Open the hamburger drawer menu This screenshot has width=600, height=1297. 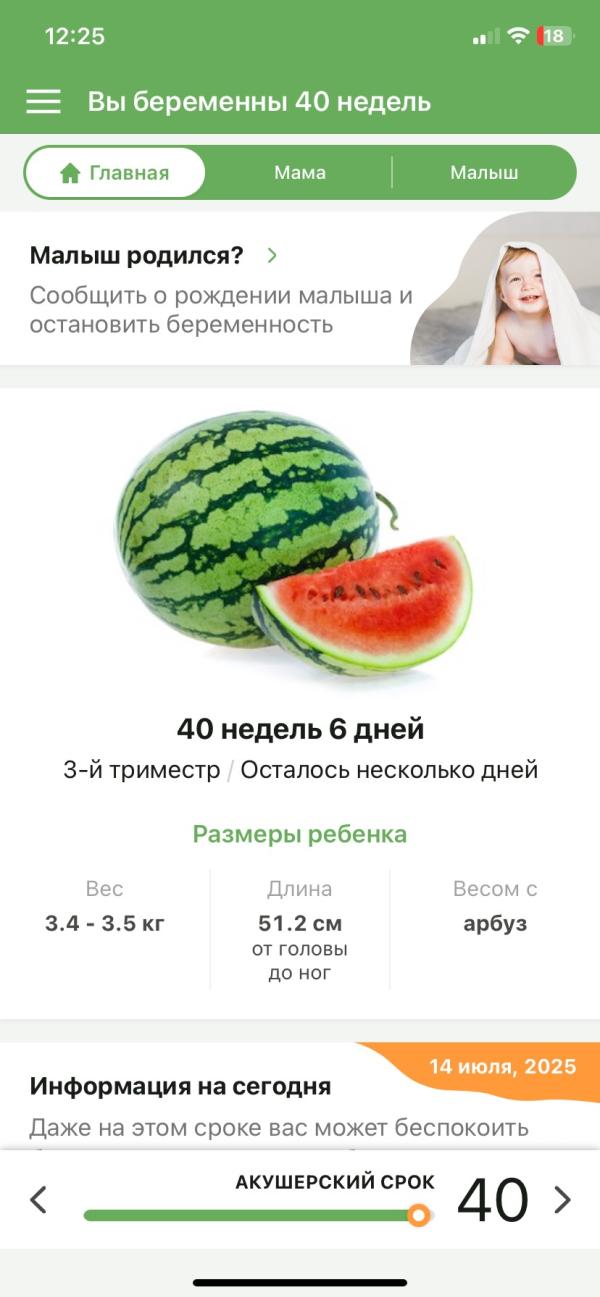pos(43,102)
